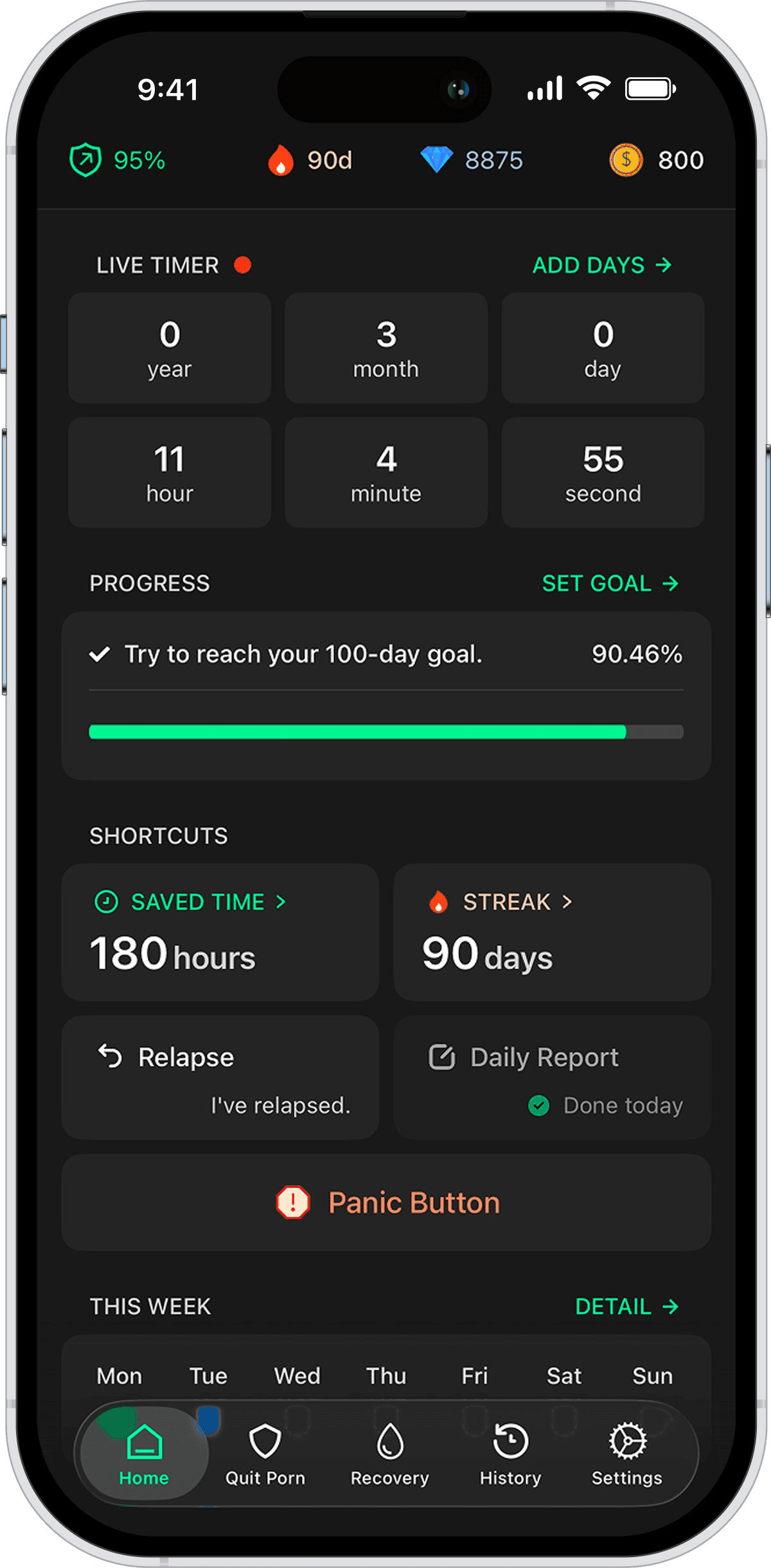Open the Daily Report card
This screenshot has width=771, height=1568.
pyautogui.click(x=552, y=1077)
